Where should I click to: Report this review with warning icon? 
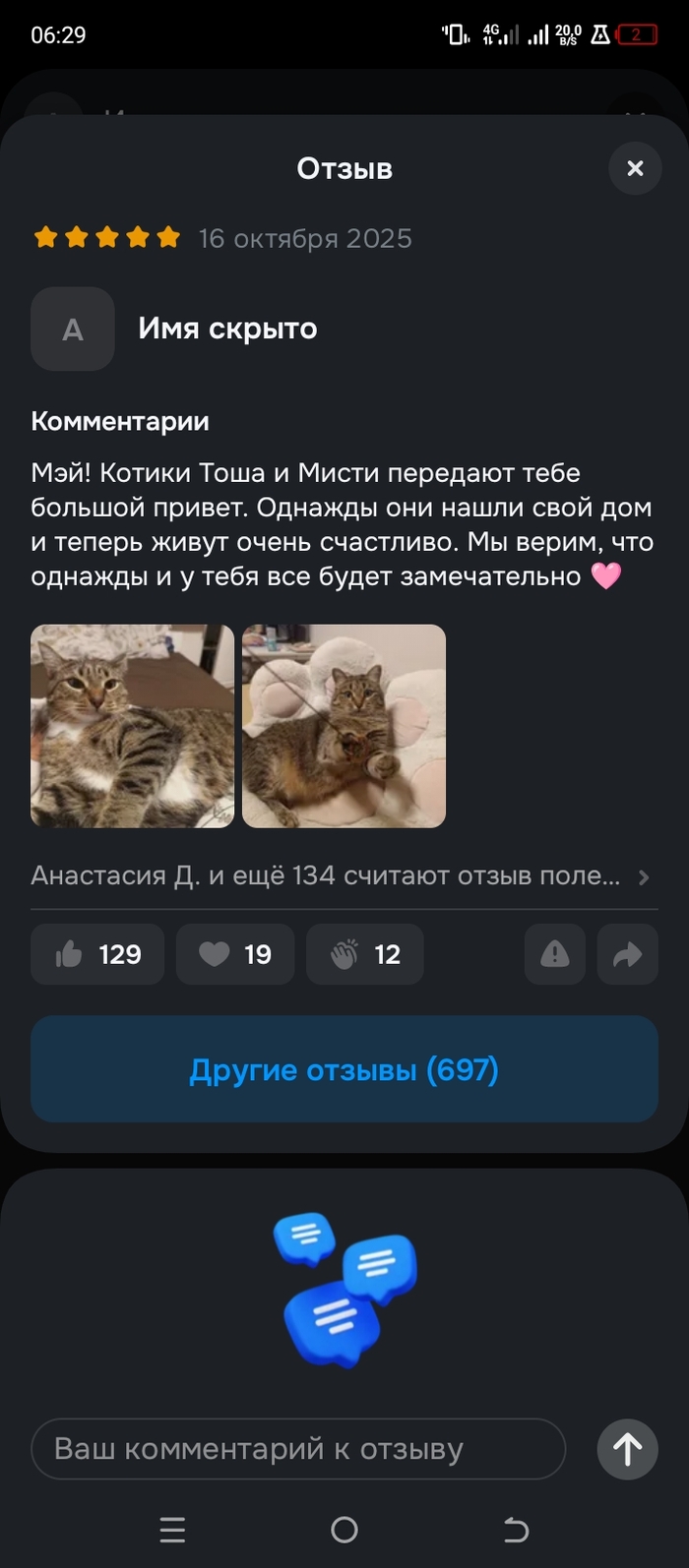[555, 954]
